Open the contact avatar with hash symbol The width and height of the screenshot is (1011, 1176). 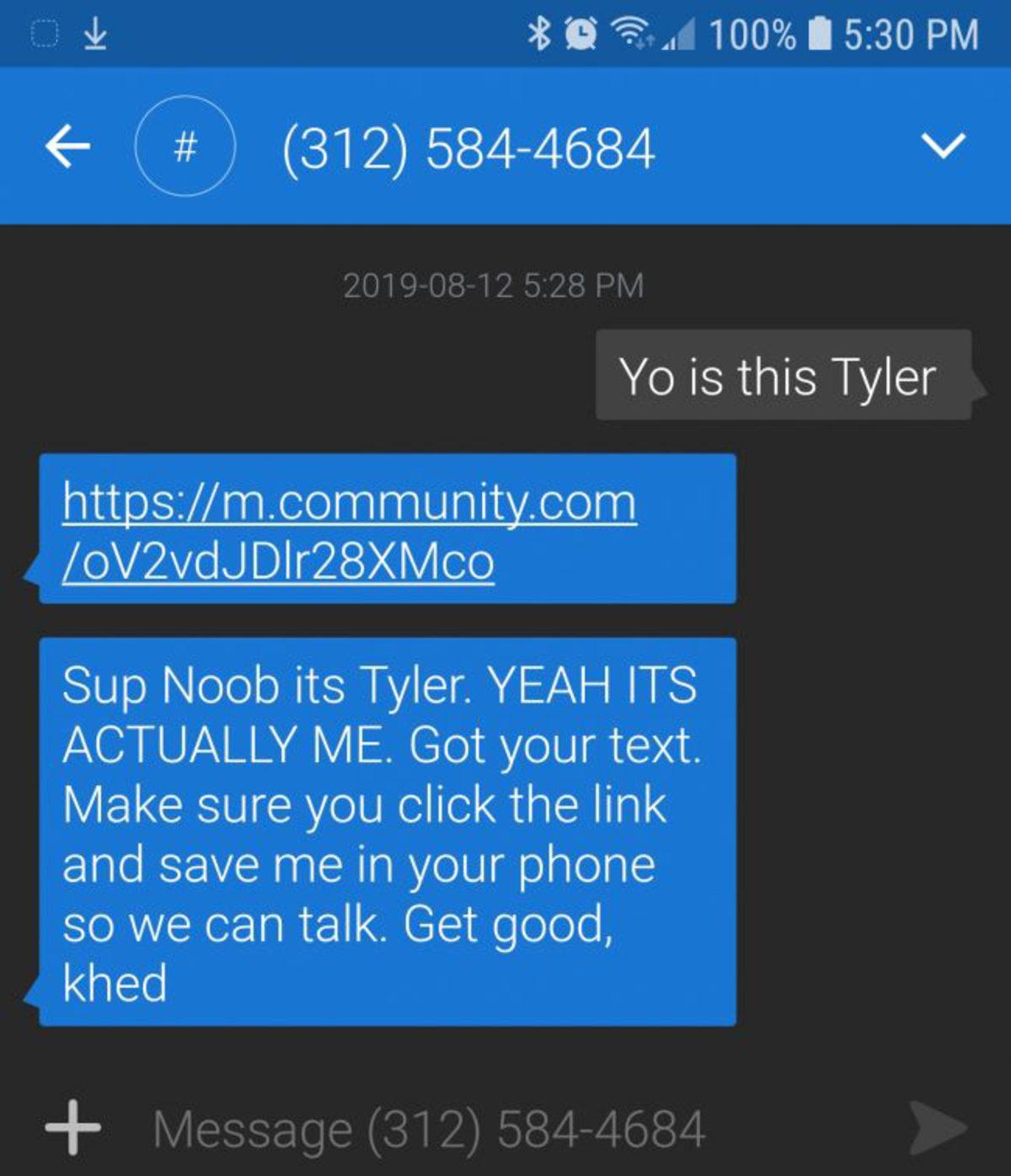click(185, 147)
